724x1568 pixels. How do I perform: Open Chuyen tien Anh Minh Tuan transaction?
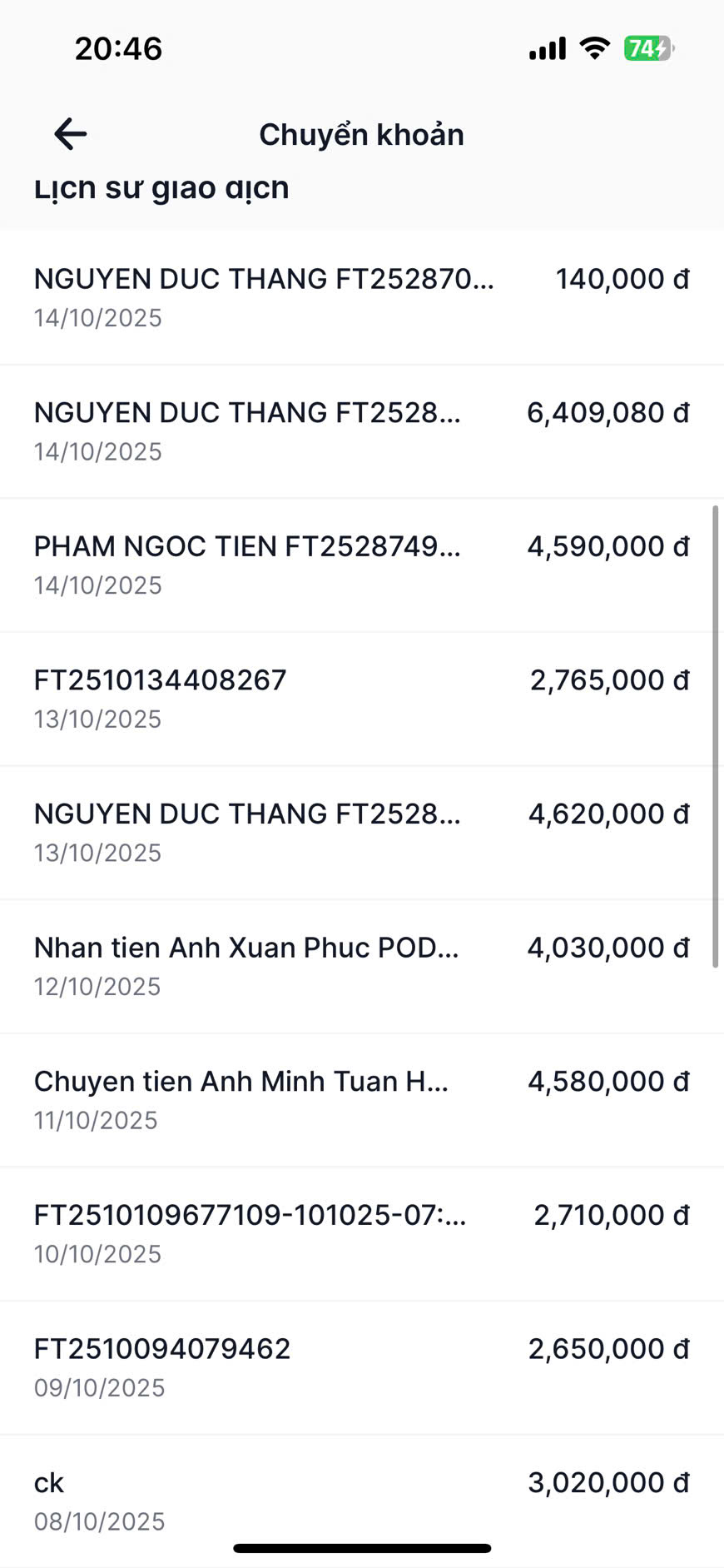[361, 1099]
